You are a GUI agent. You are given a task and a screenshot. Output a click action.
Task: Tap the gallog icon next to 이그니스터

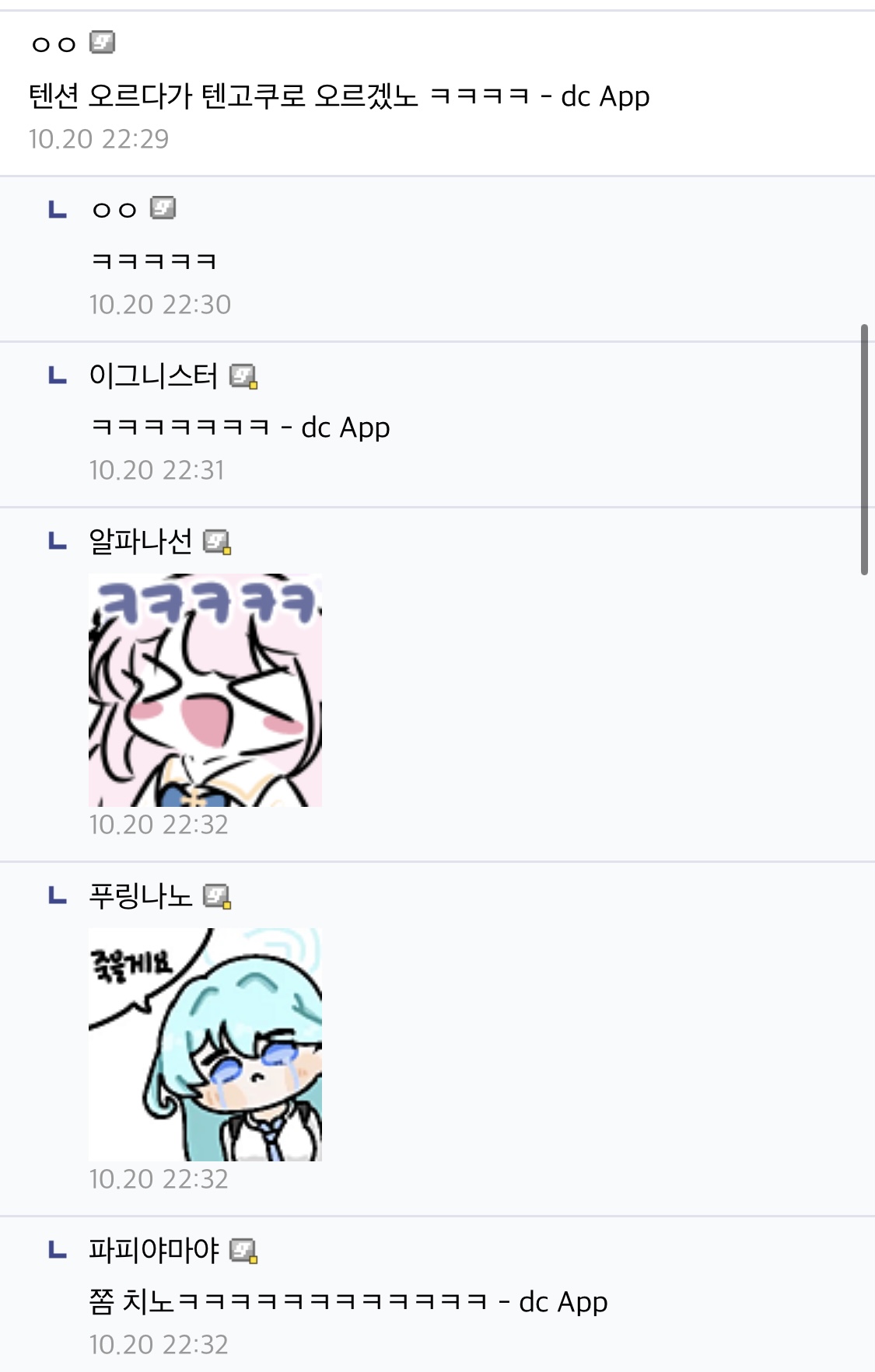[243, 377]
